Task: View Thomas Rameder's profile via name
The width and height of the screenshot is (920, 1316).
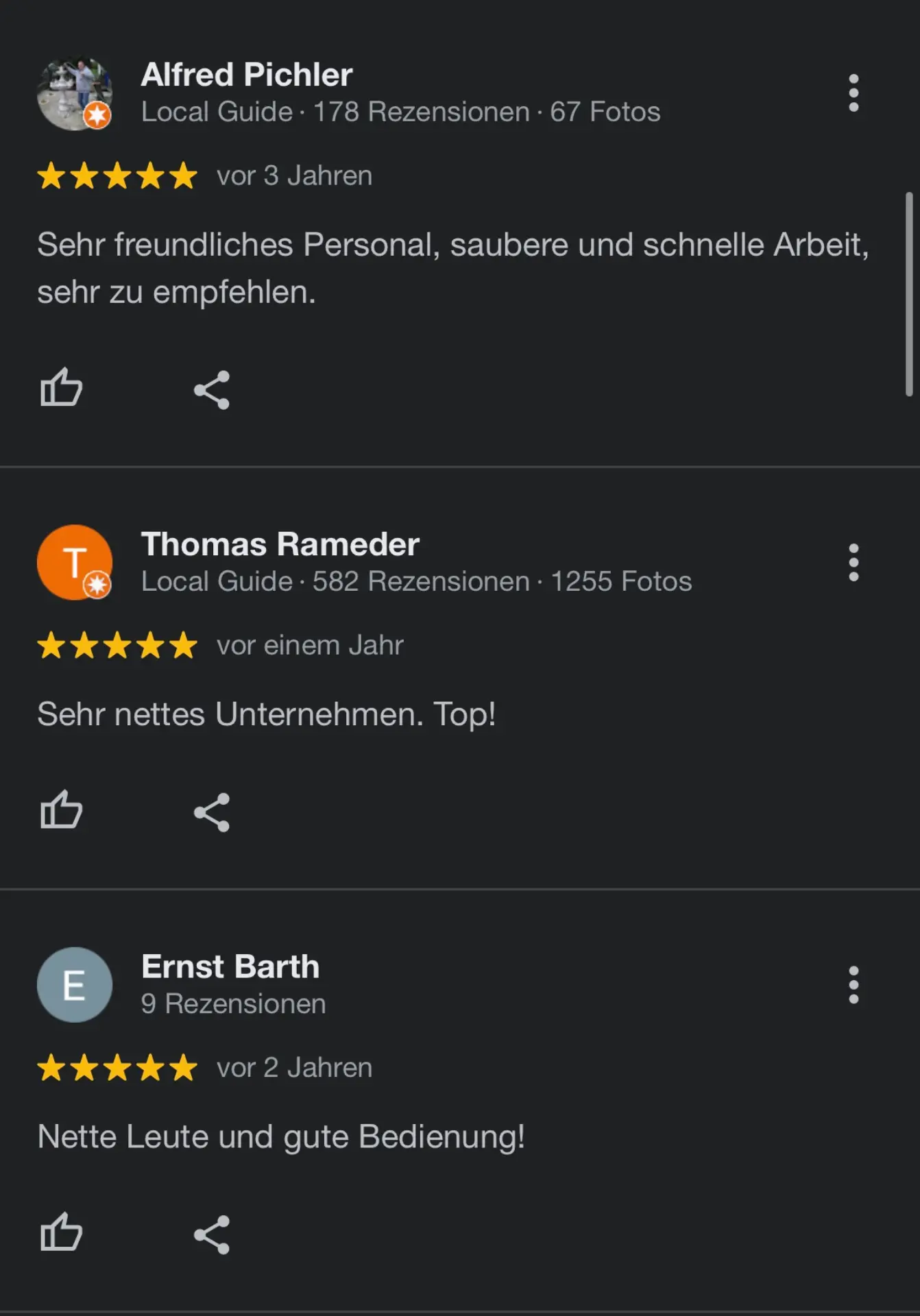Action: (280, 544)
